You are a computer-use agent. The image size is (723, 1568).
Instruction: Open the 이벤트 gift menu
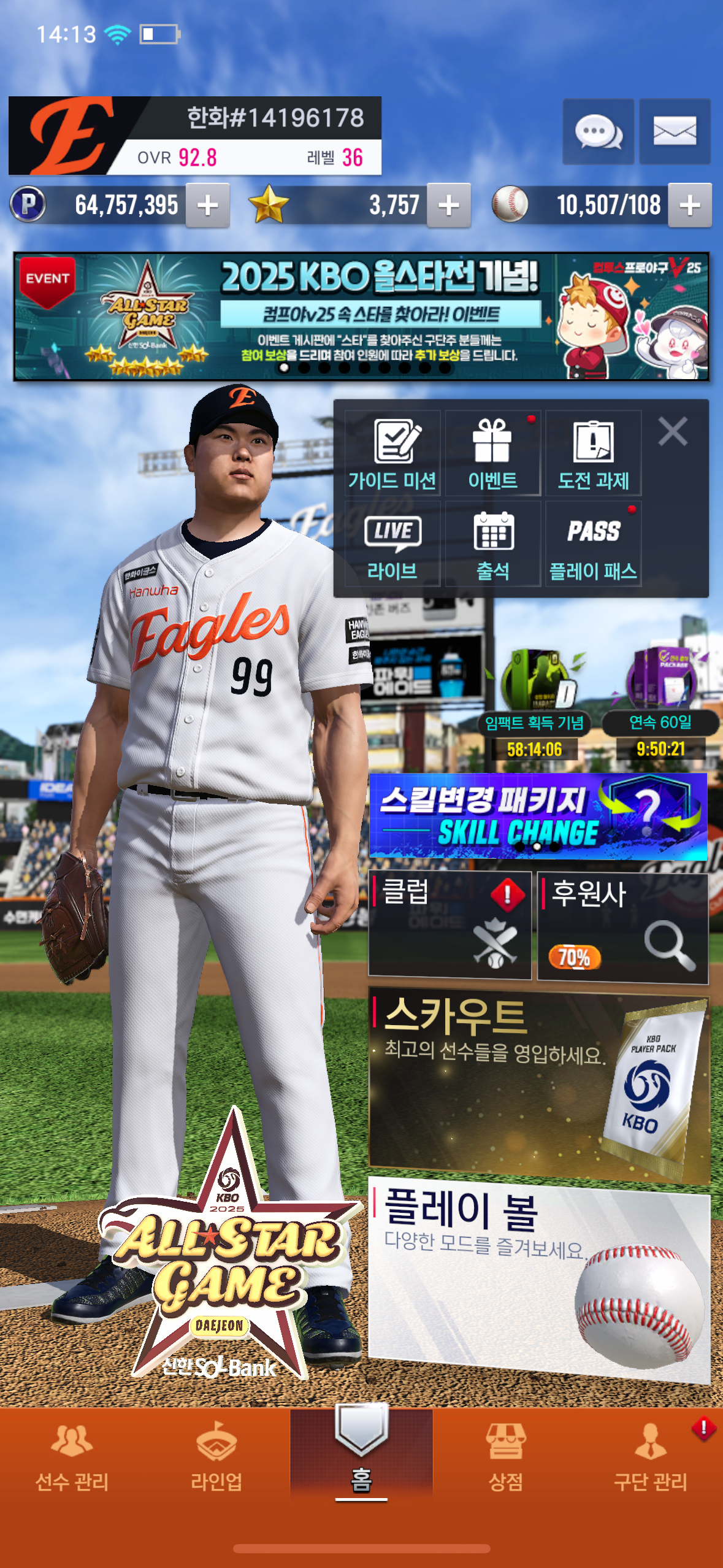pos(492,453)
